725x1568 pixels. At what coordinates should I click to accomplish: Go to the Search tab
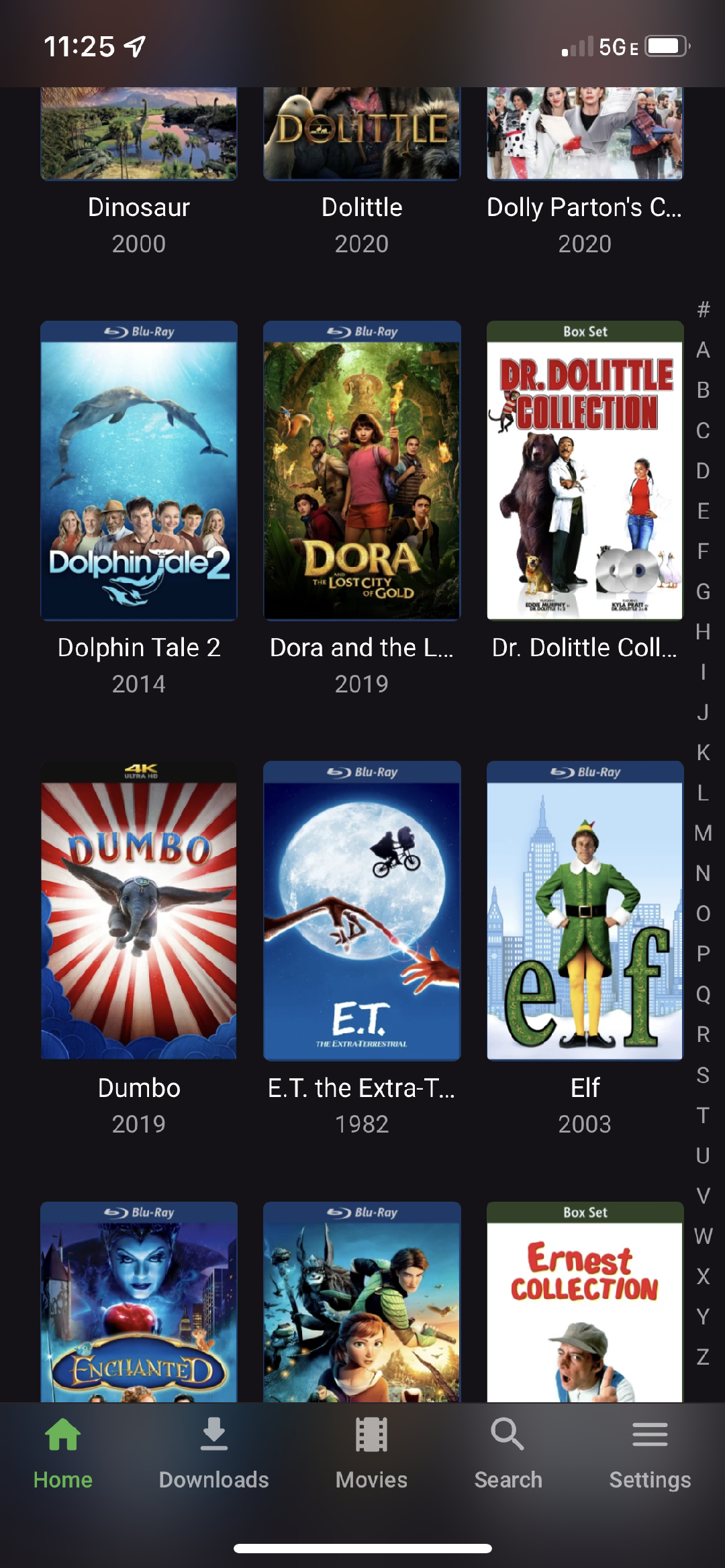tap(507, 1451)
